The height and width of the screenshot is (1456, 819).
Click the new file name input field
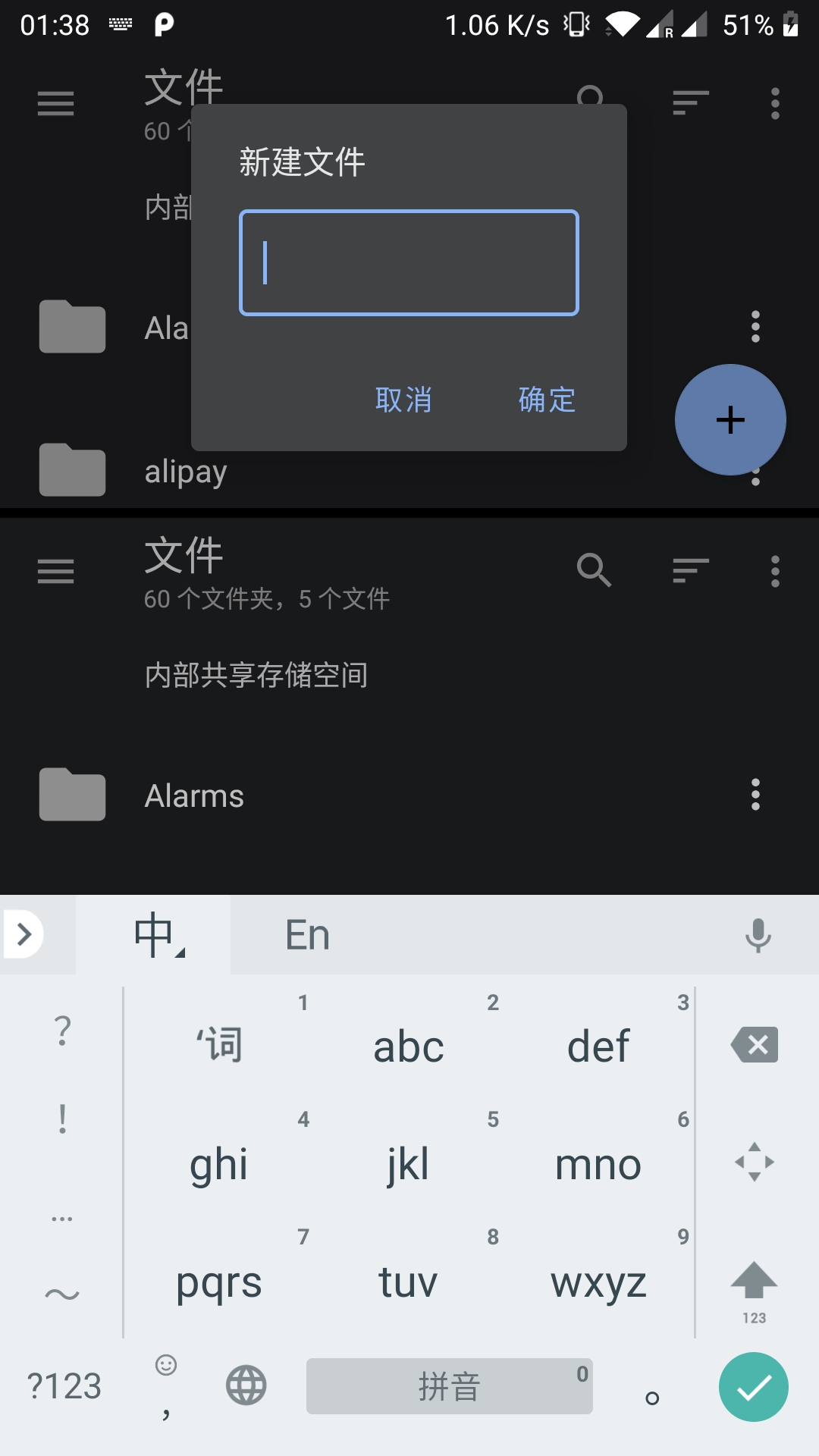408,262
